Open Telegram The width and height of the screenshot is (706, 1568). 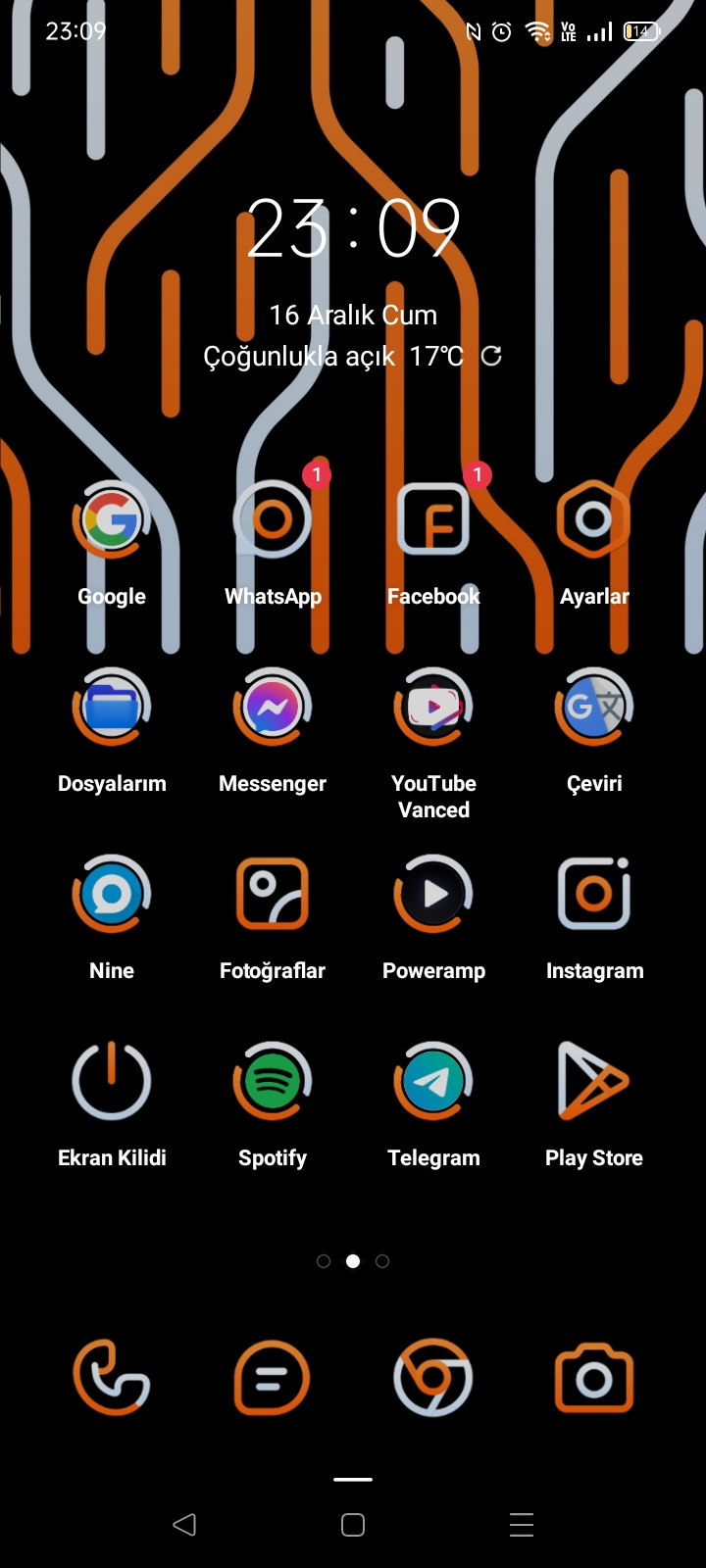click(x=433, y=1082)
